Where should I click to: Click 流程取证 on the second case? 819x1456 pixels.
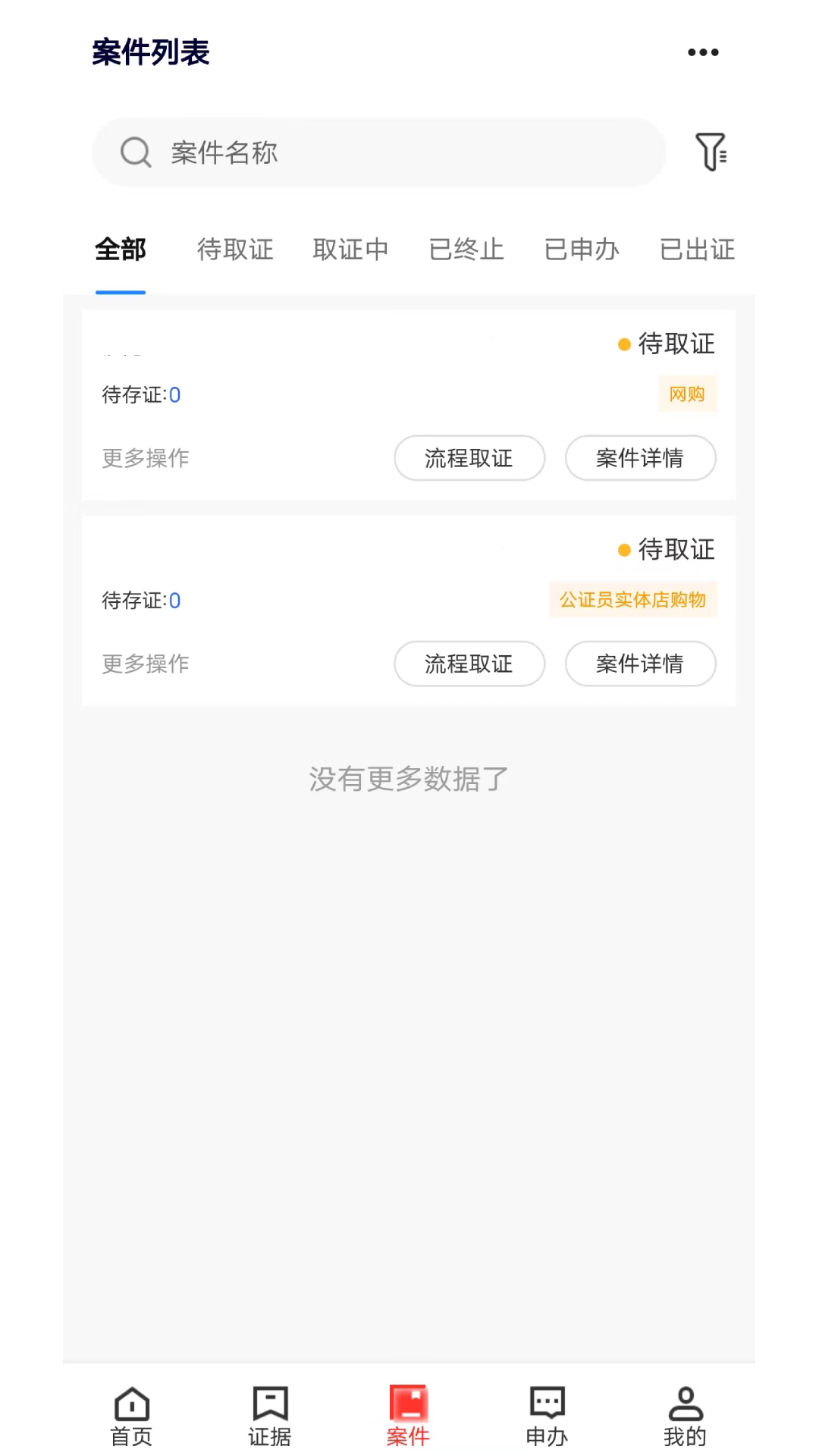click(x=469, y=664)
